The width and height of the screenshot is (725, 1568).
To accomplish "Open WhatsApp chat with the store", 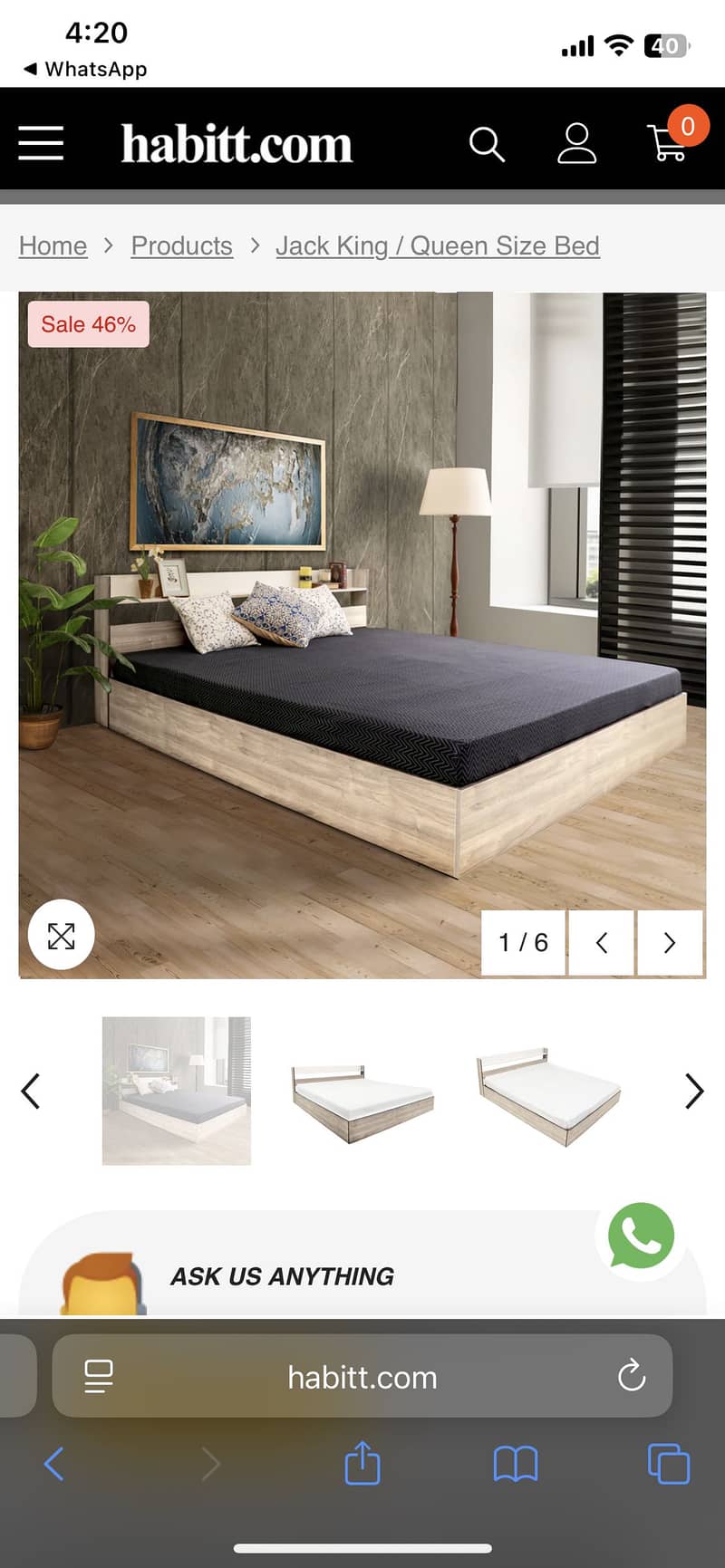I will pyautogui.click(x=641, y=1238).
